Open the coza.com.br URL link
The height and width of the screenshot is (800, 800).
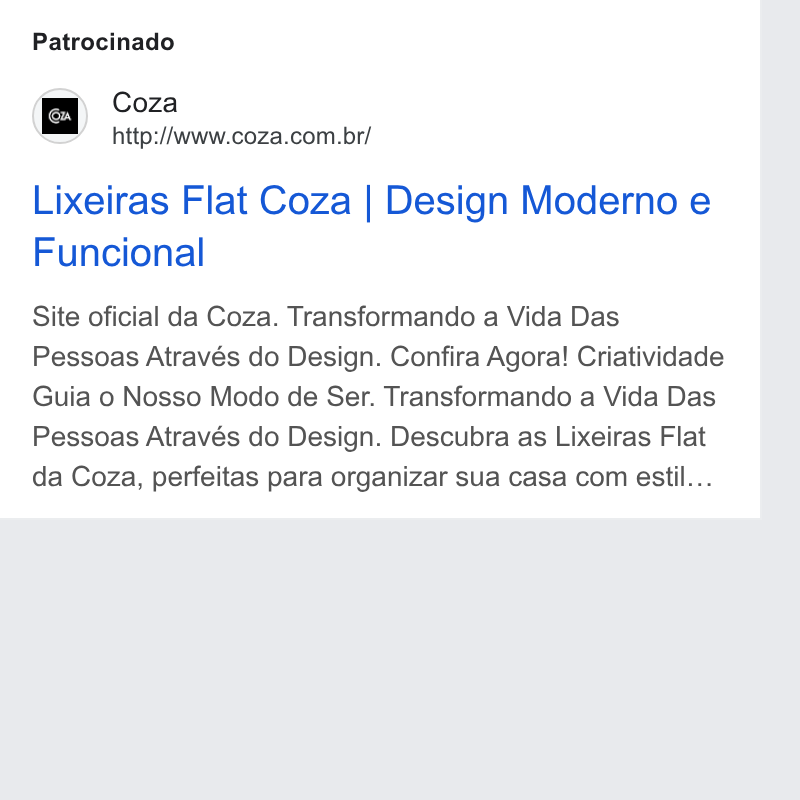tap(241, 136)
